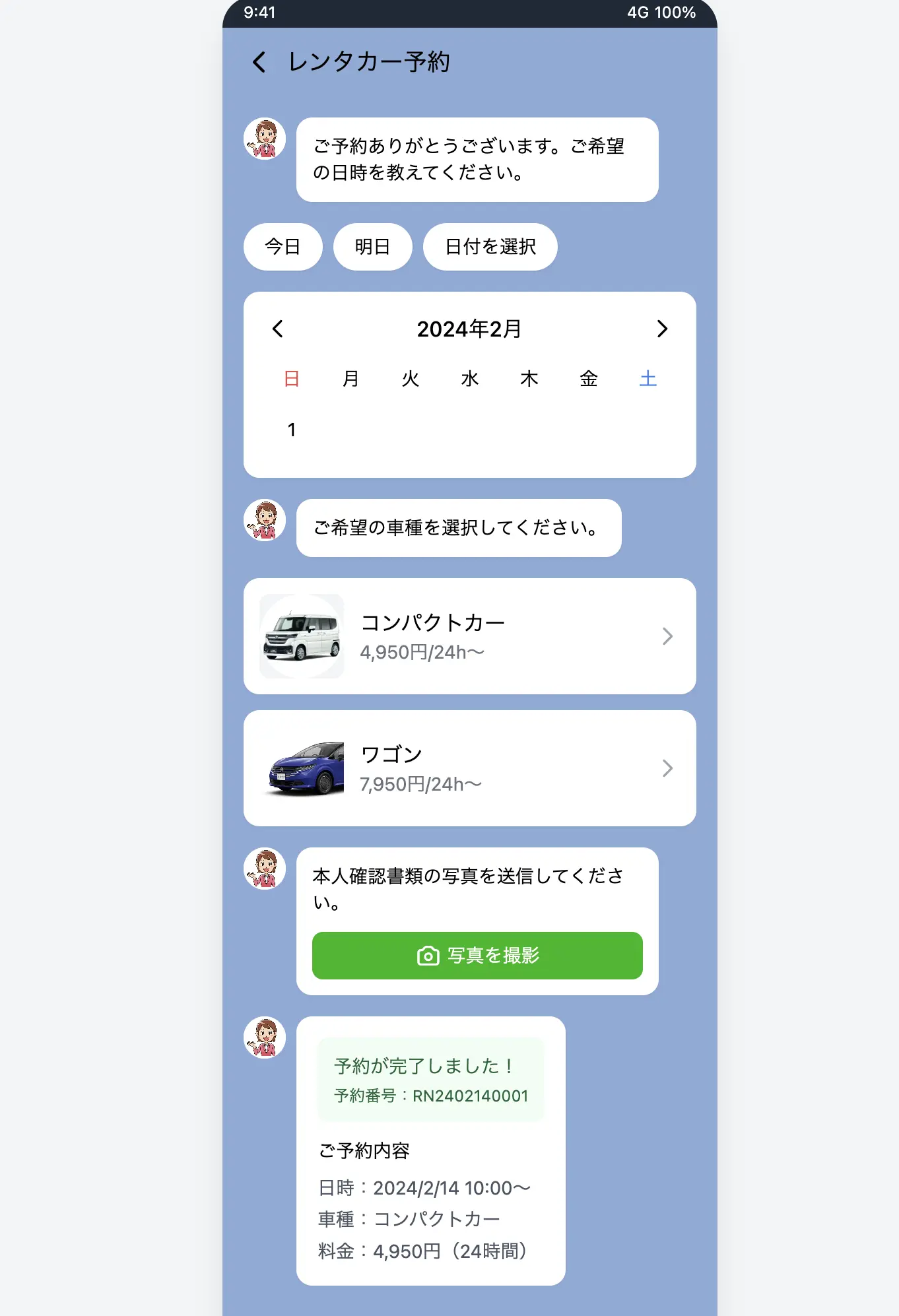Go to previous month in calendar
The height and width of the screenshot is (1316, 899).
[278, 329]
